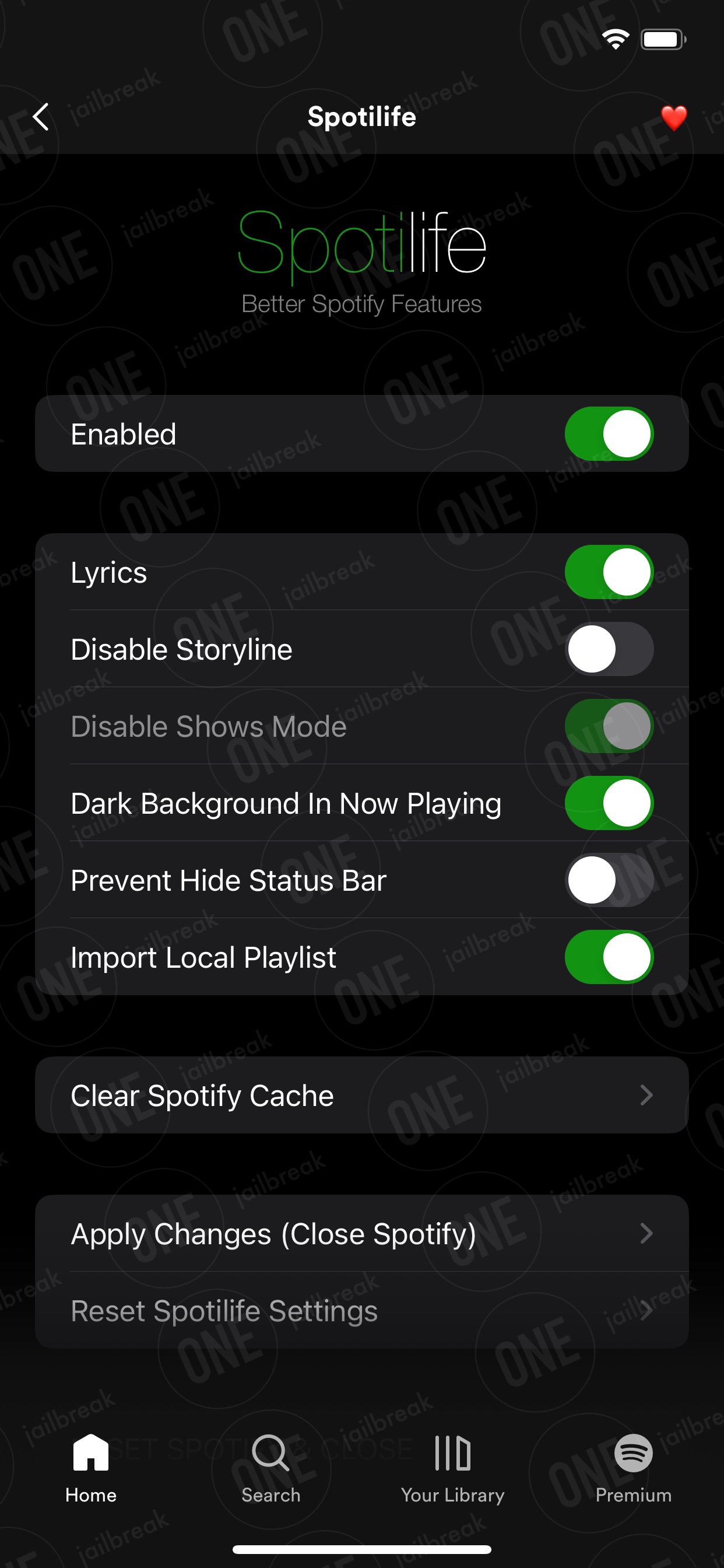Switch off Import Local Playlist
The width and height of the screenshot is (724, 1568).
tap(609, 957)
